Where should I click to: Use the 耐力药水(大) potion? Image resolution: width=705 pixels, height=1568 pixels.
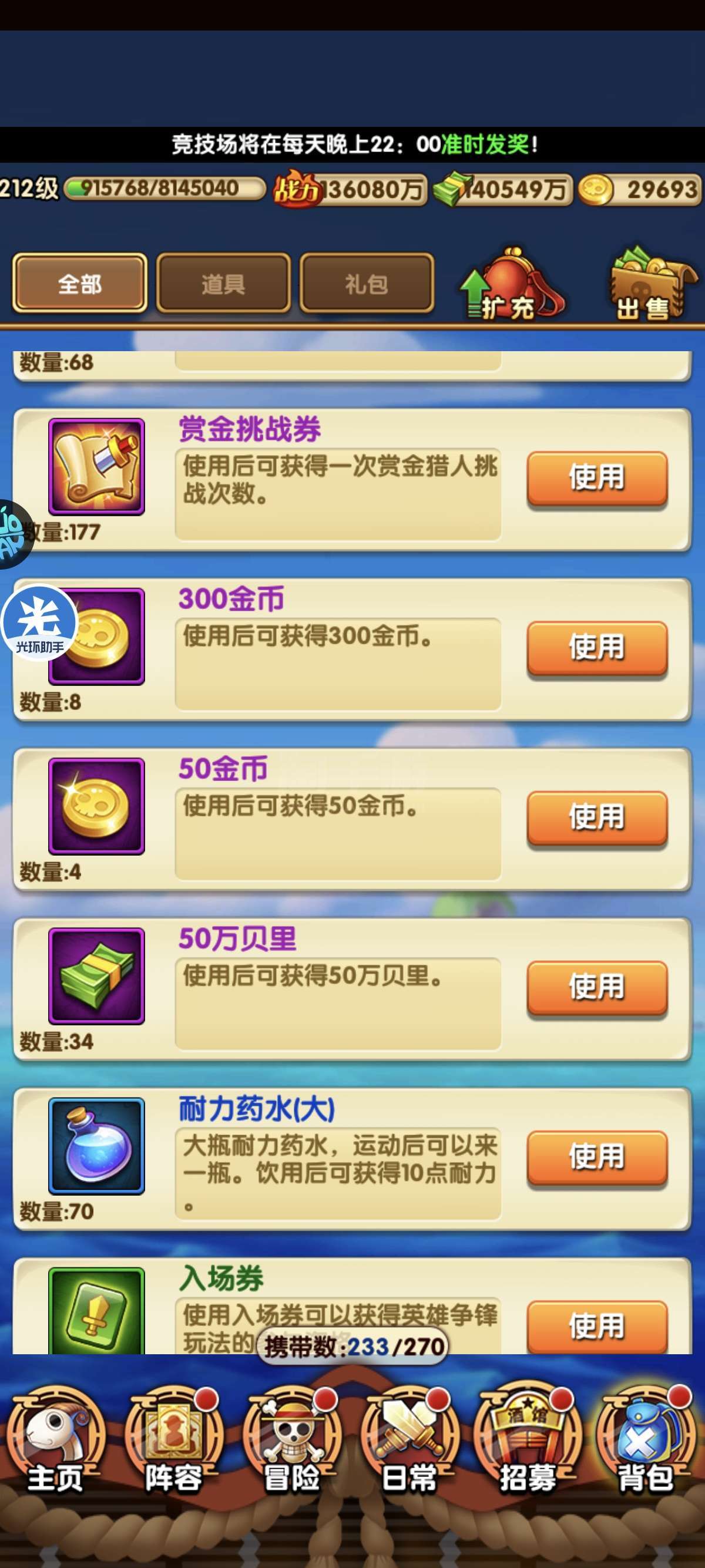coord(597,1156)
